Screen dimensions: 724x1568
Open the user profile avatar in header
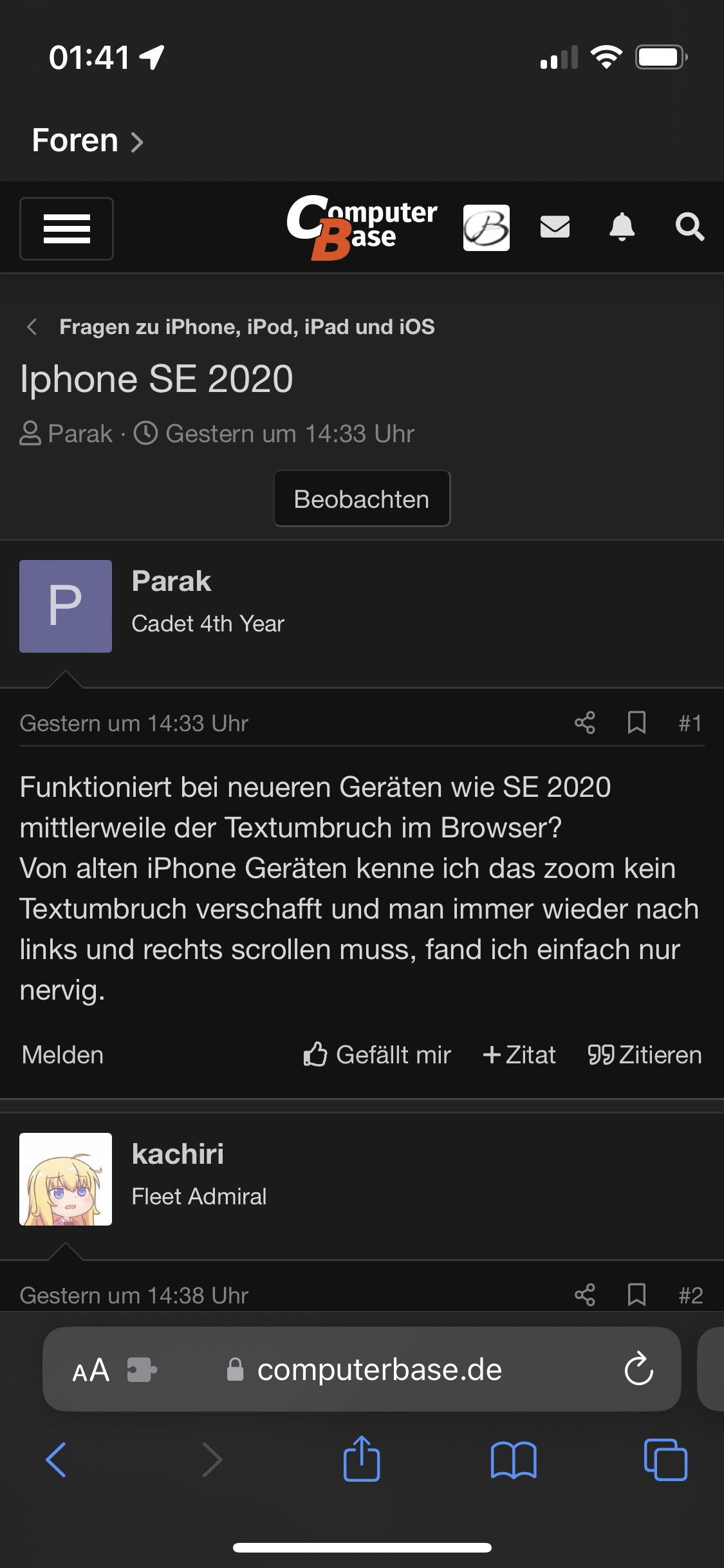pos(486,228)
